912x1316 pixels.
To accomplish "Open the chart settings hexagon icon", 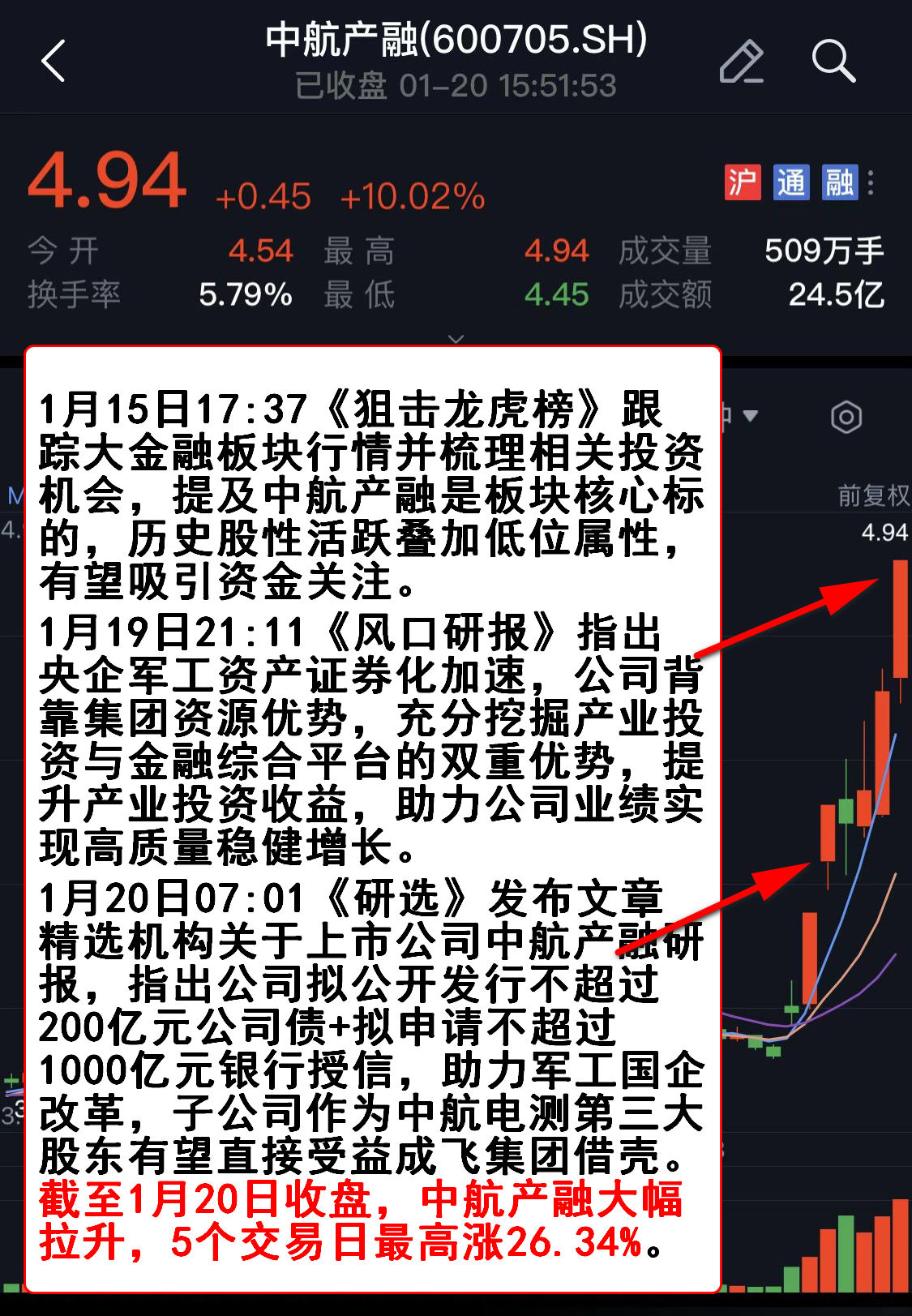I will (846, 417).
